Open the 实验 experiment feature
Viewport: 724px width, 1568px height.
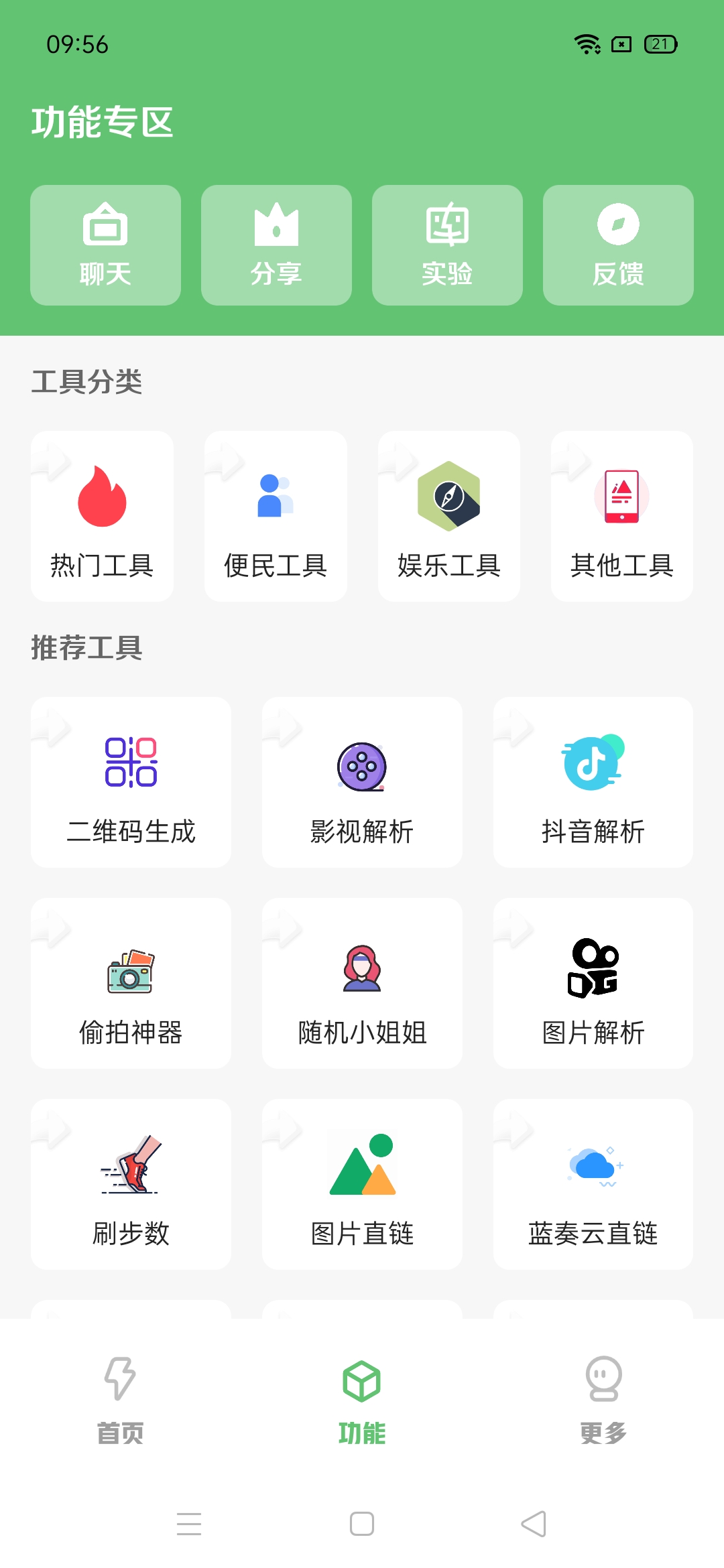pyautogui.click(x=448, y=245)
